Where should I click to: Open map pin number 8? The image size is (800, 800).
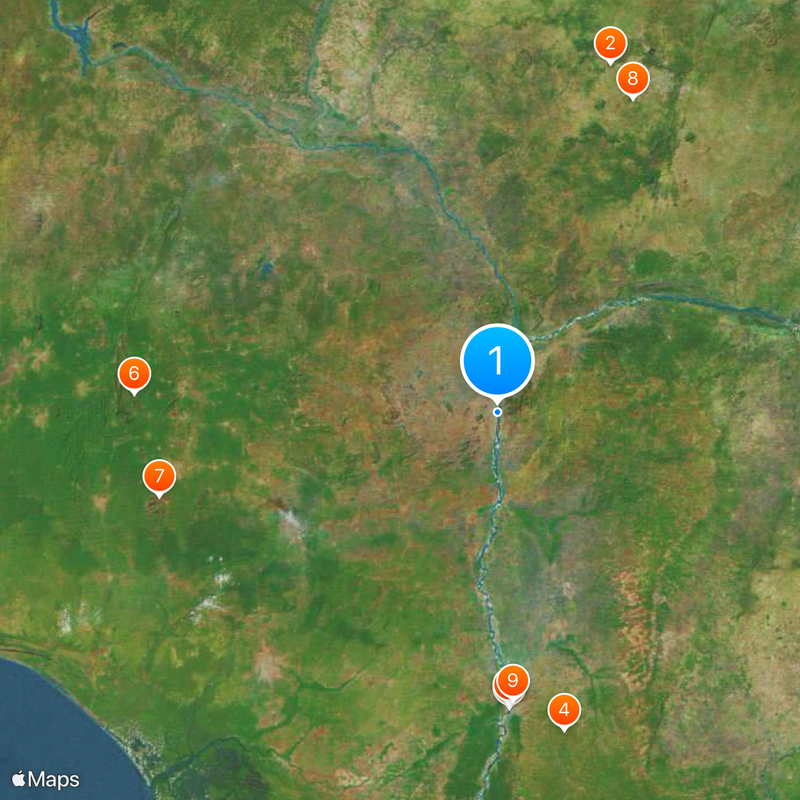coord(632,78)
